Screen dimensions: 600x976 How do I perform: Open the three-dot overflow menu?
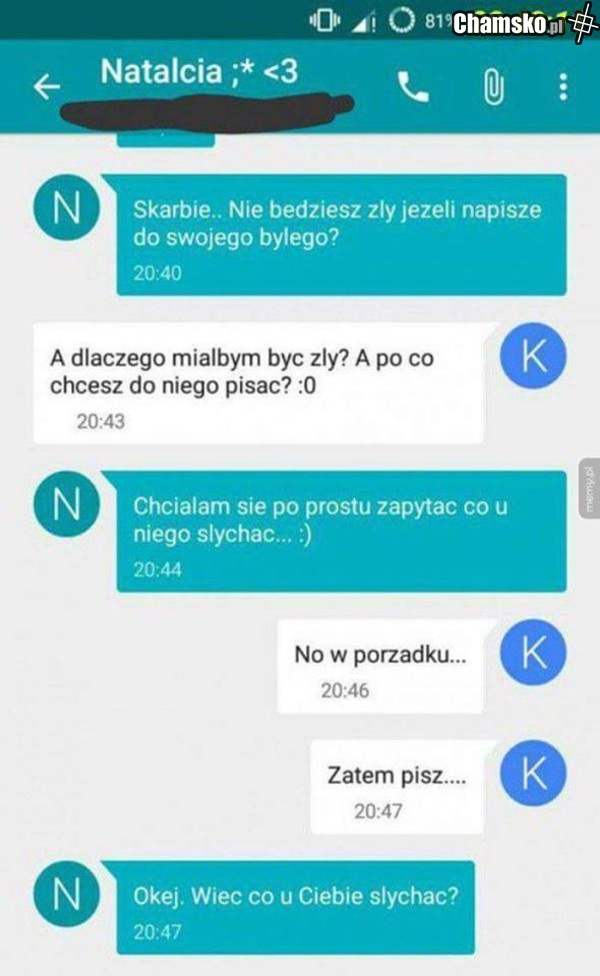563,87
